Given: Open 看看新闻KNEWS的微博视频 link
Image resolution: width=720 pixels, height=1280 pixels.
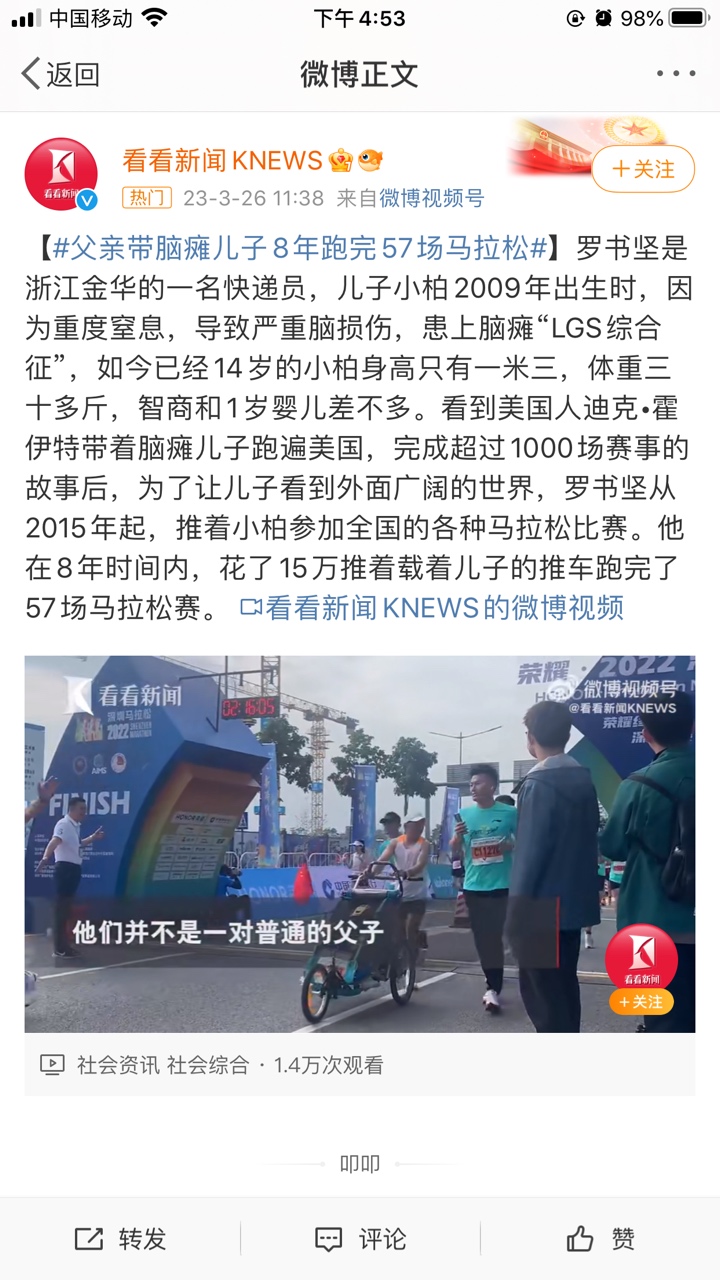Looking at the screenshot, I should pyautogui.click(x=432, y=607).
